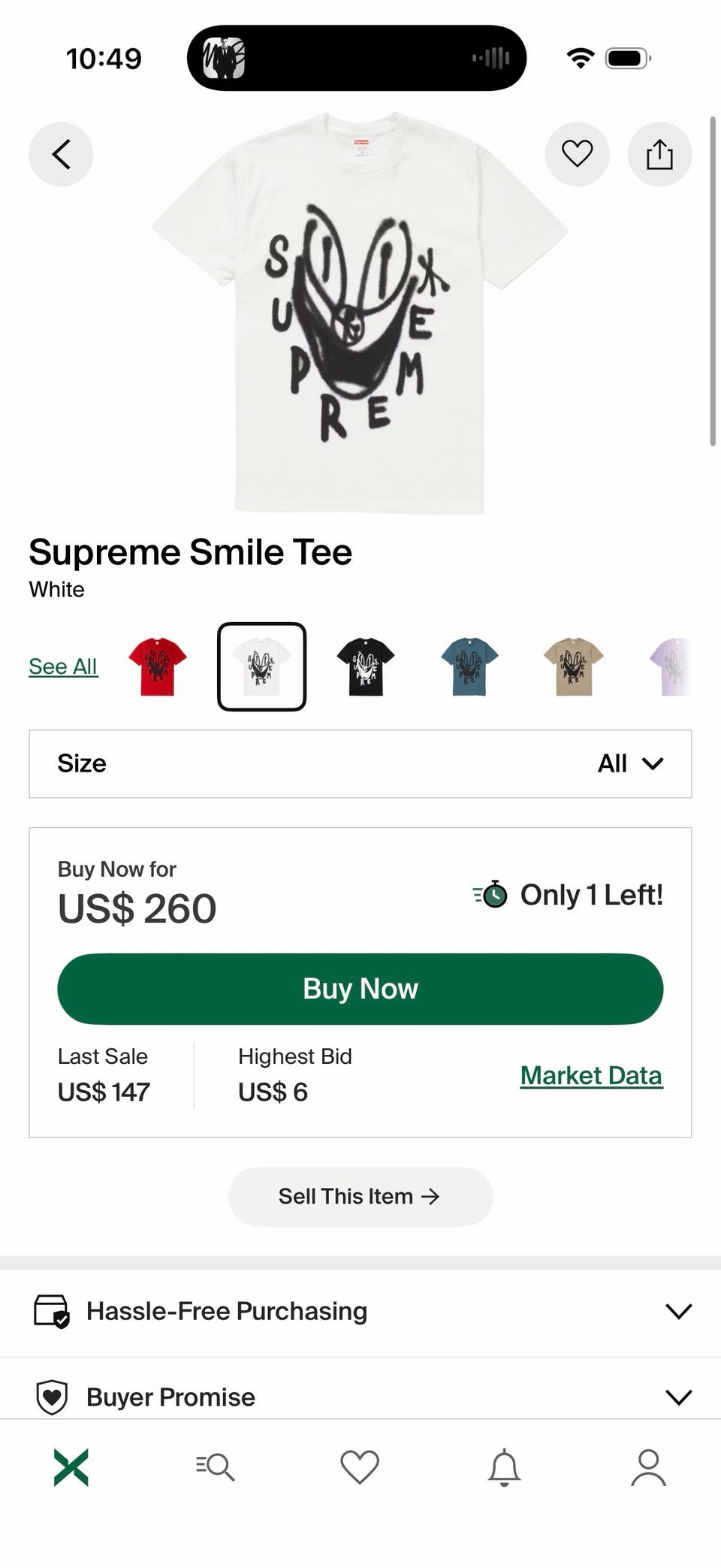Image resolution: width=721 pixels, height=1568 pixels.
Task: Expand Hassle-Free Purchasing section
Action: [360, 1311]
